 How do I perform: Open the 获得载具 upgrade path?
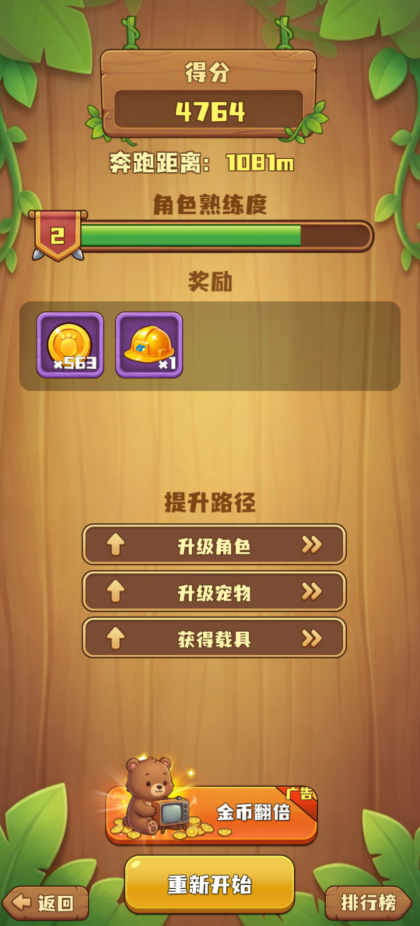[214, 638]
